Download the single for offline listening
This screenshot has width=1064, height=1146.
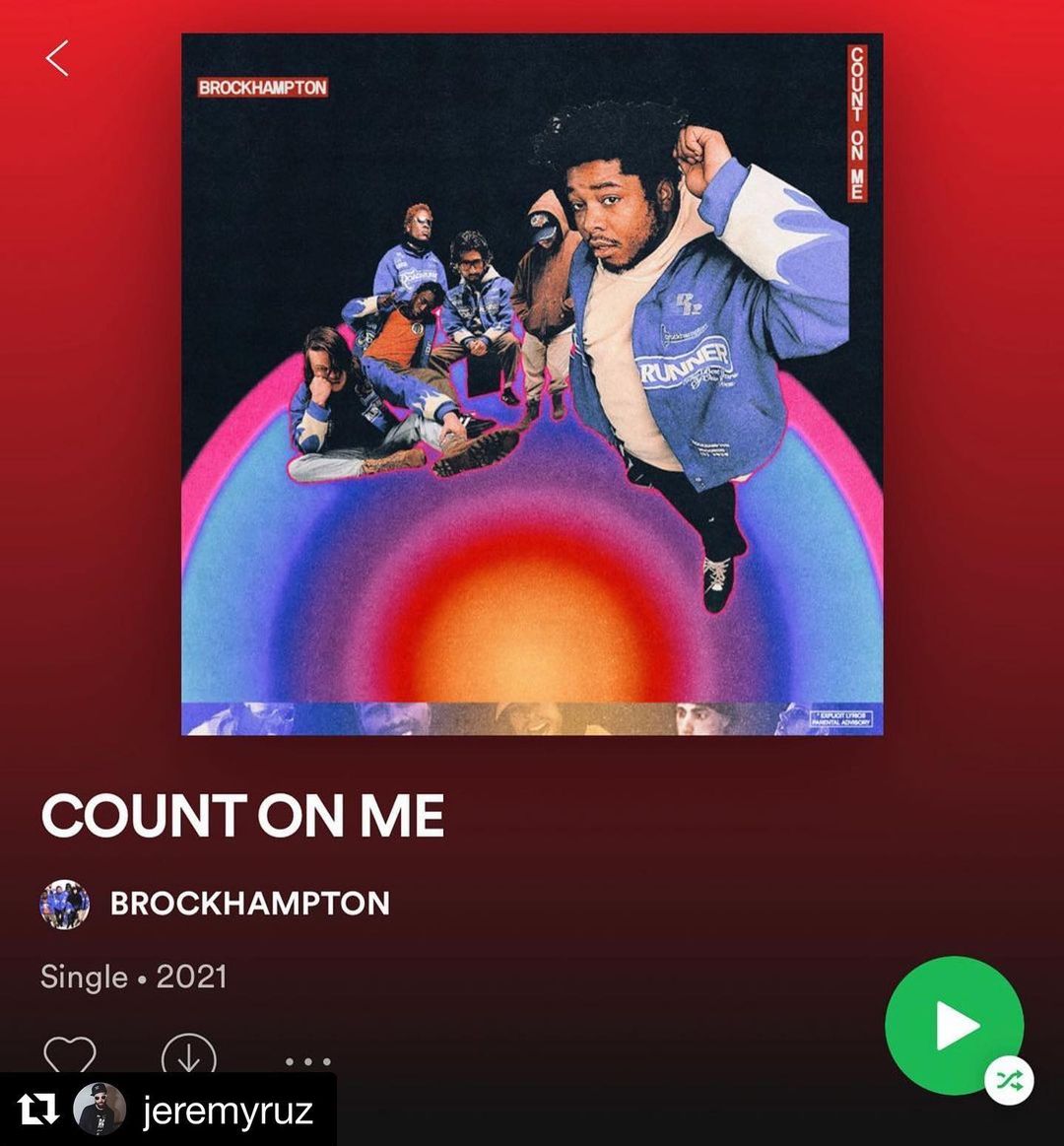188,1056
